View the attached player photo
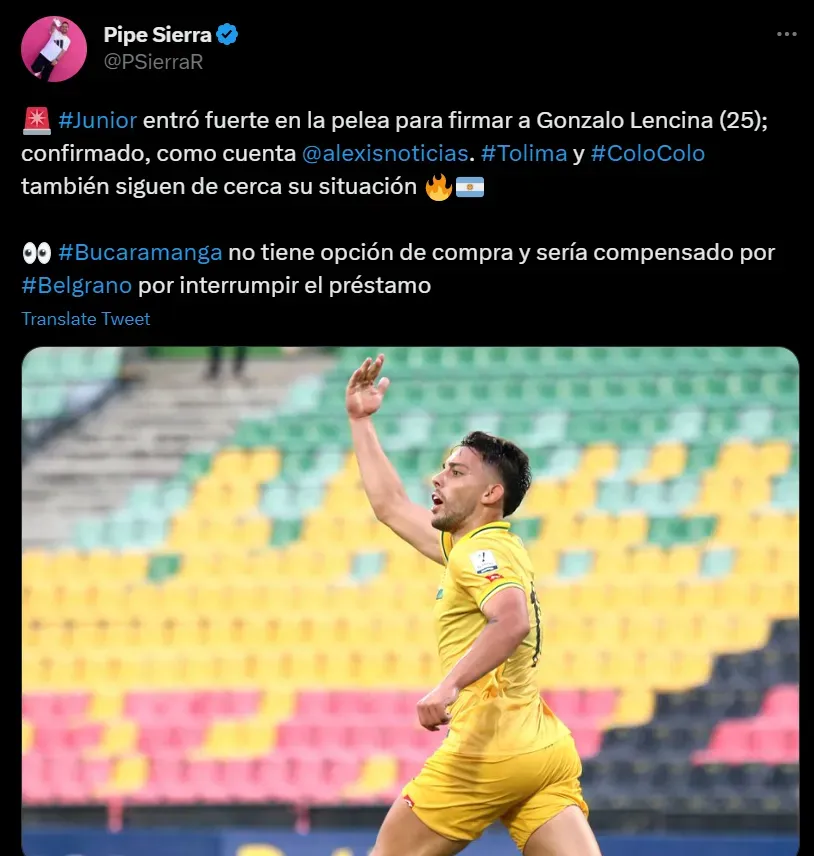 (410, 600)
